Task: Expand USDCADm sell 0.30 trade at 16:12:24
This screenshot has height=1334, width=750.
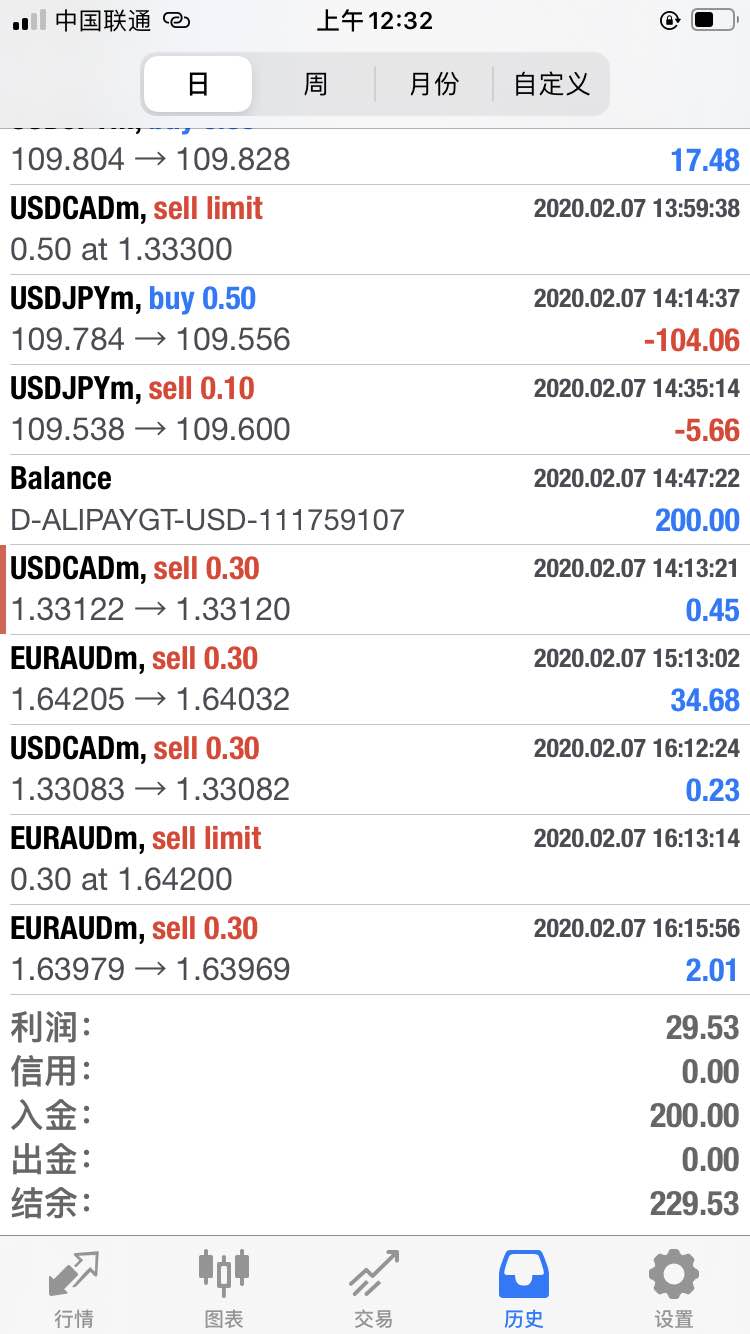Action: point(375,770)
